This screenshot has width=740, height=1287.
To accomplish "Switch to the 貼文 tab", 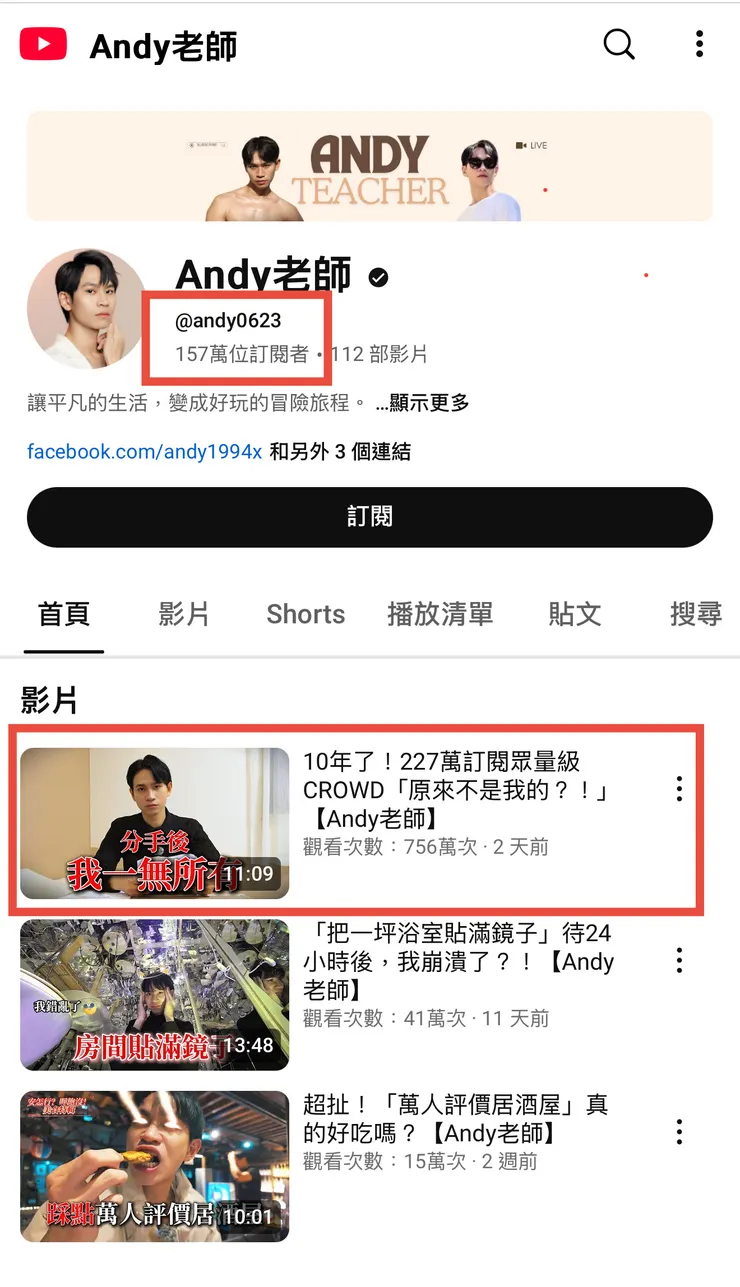I will coord(575,614).
